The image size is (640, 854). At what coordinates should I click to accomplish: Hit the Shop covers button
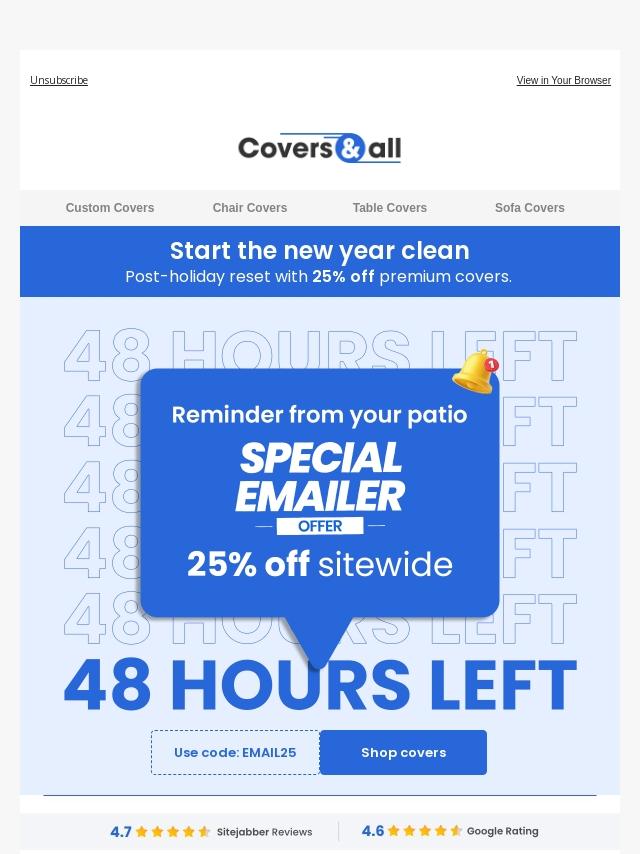[404, 752]
